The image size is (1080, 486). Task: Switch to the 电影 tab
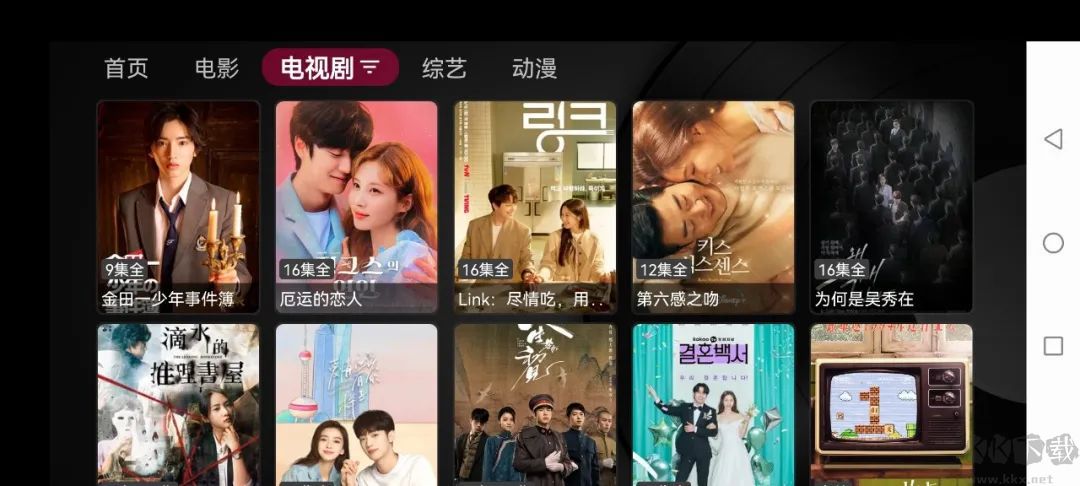tap(217, 68)
